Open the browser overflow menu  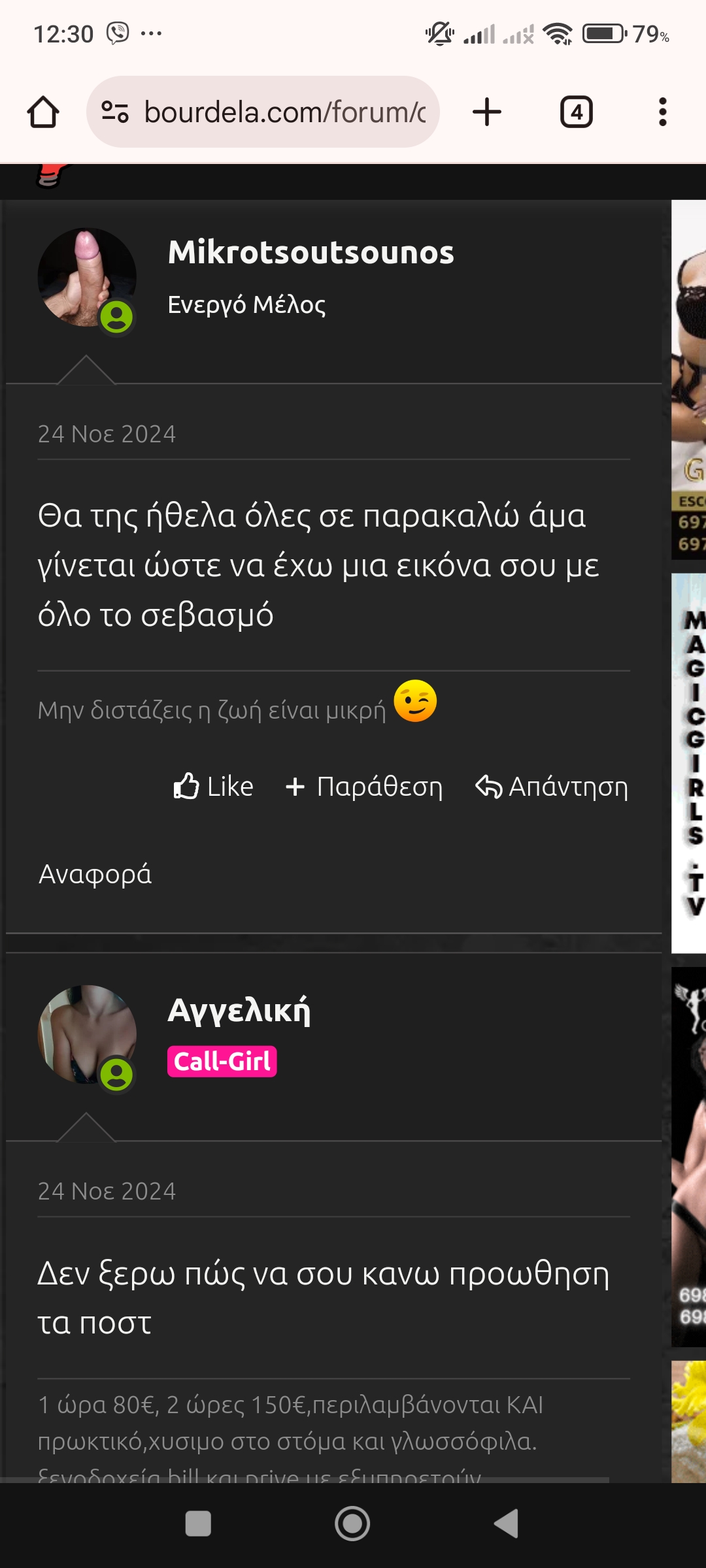pos(662,112)
